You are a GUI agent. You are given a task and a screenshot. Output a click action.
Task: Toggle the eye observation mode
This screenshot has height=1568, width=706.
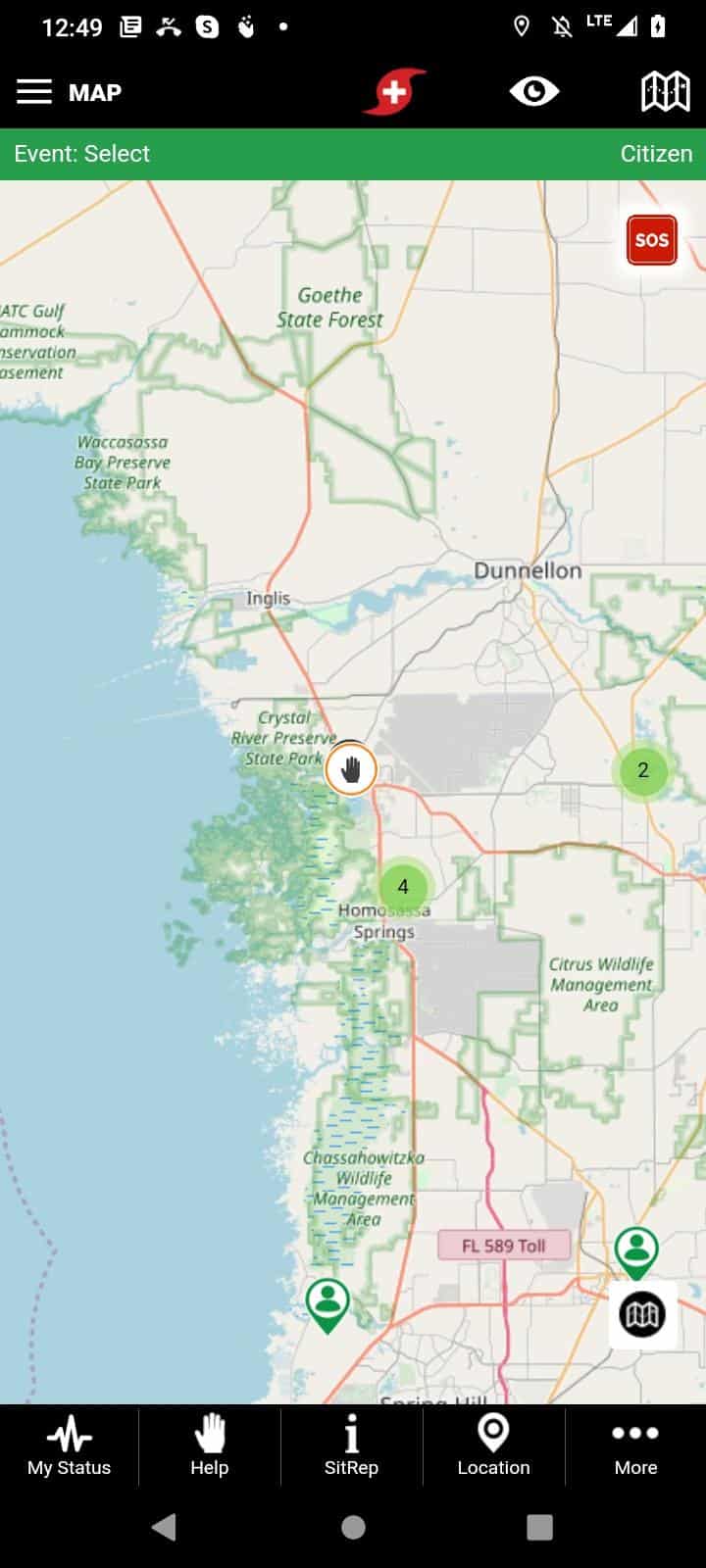(533, 91)
